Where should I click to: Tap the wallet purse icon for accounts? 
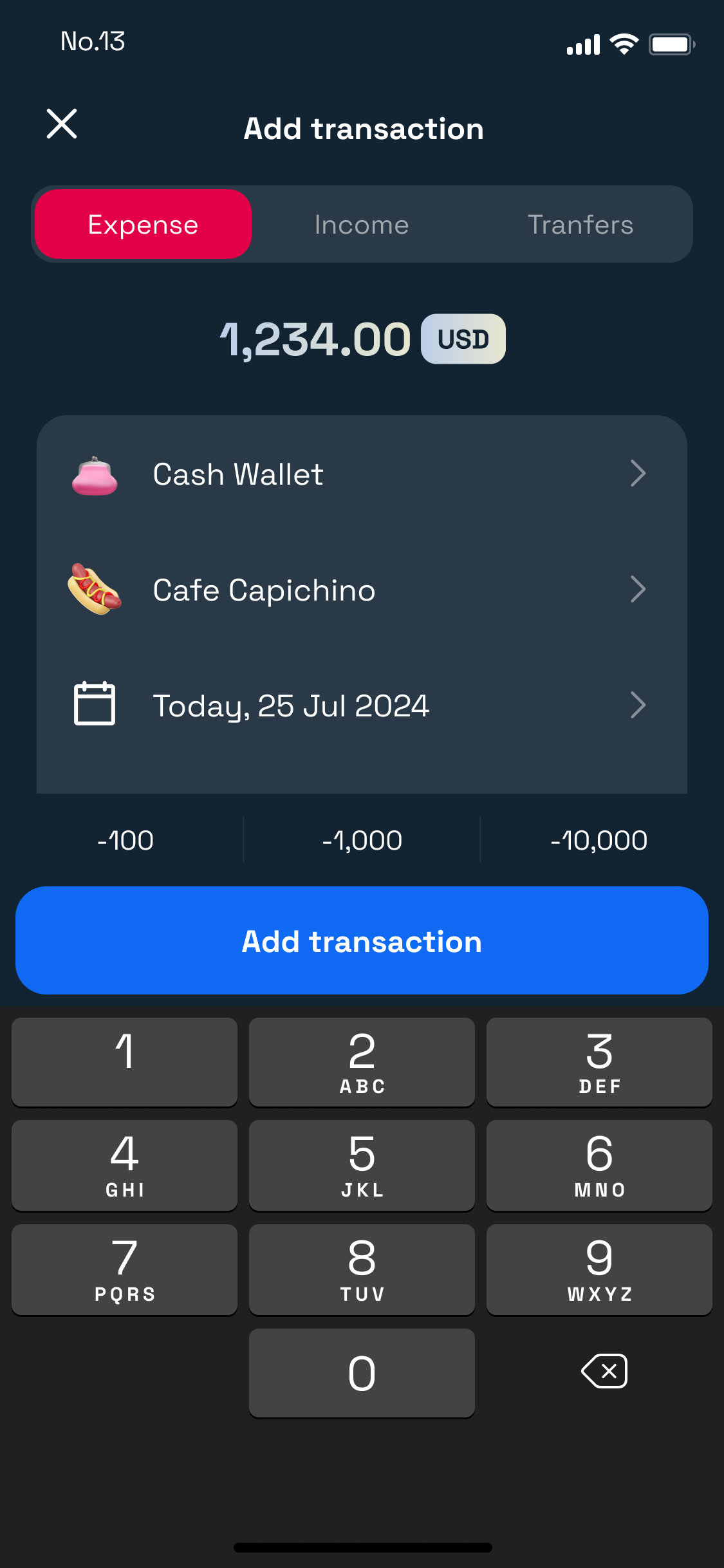[x=94, y=474]
